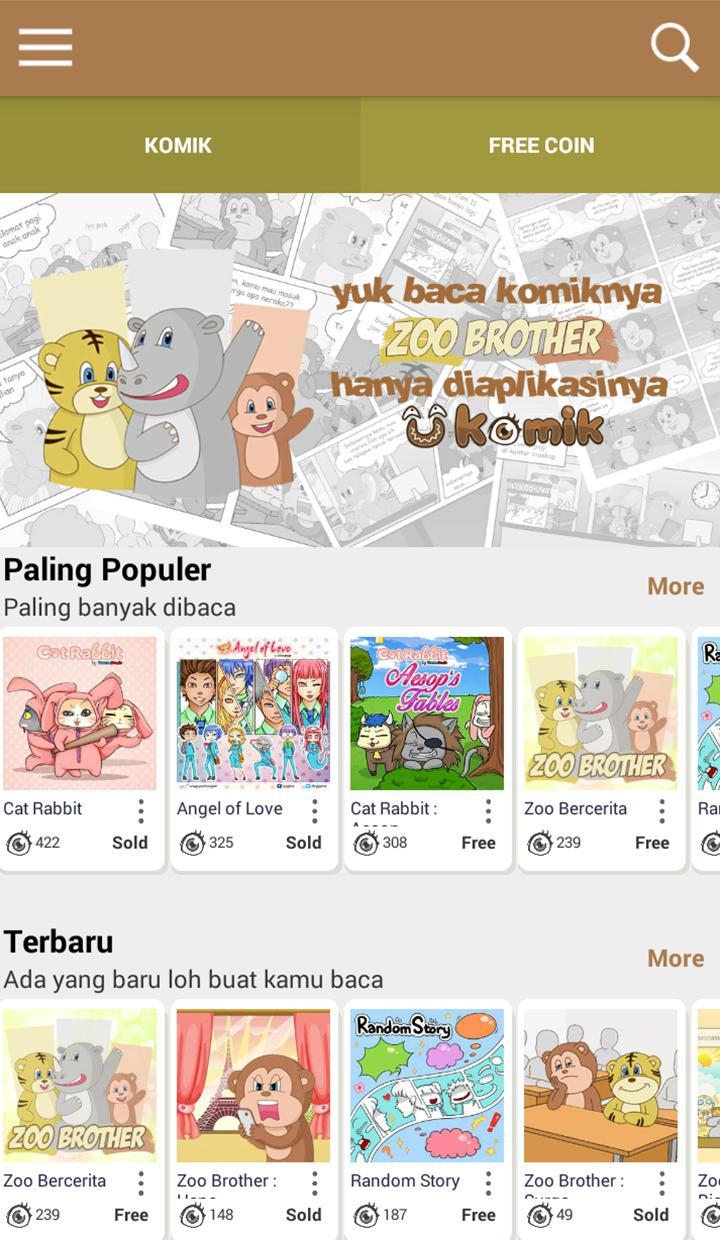Switch to the KOMIK tab
The height and width of the screenshot is (1240, 720).
click(179, 144)
